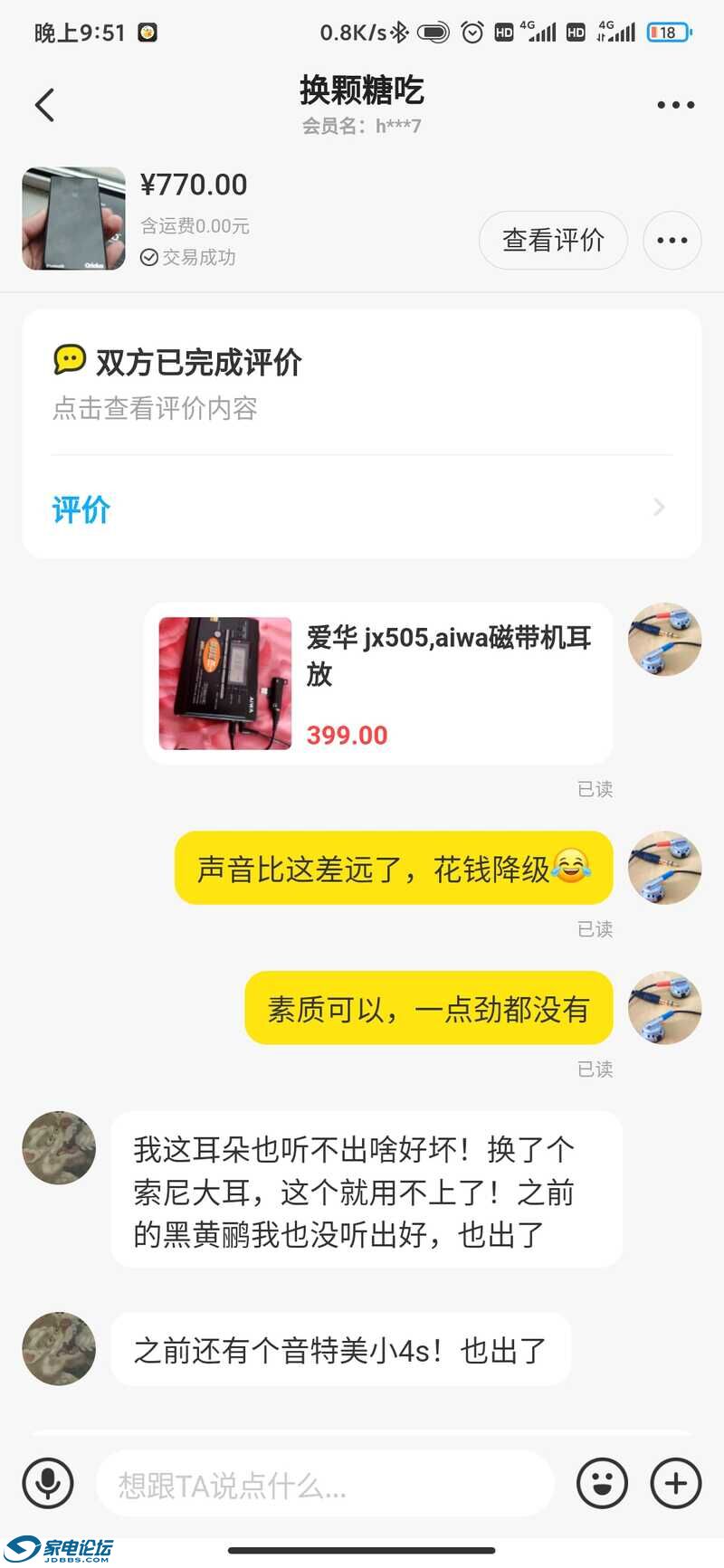The height and width of the screenshot is (1568, 724).
Task: Tap the back arrow to leave the chat
Action: pyautogui.click(x=45, y=104)
